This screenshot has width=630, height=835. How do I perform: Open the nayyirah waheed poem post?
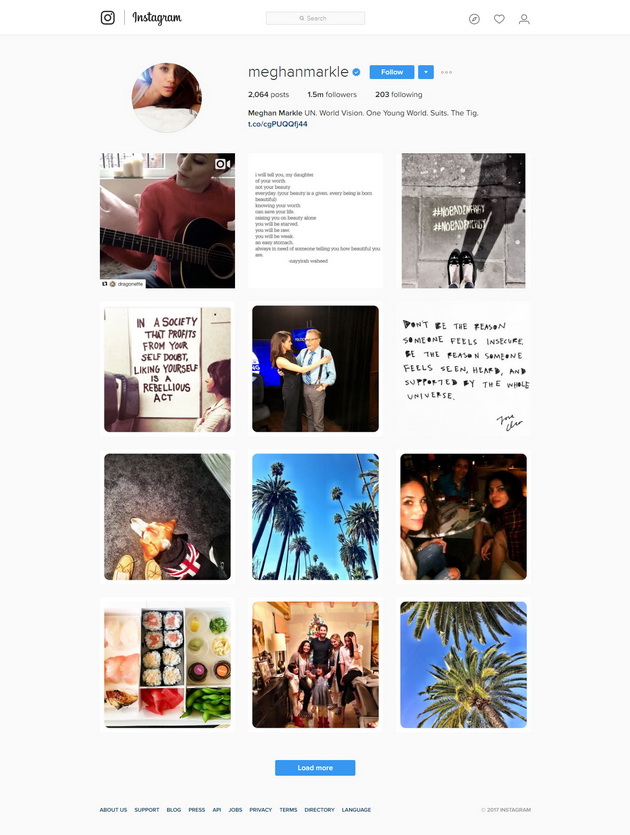315,220
